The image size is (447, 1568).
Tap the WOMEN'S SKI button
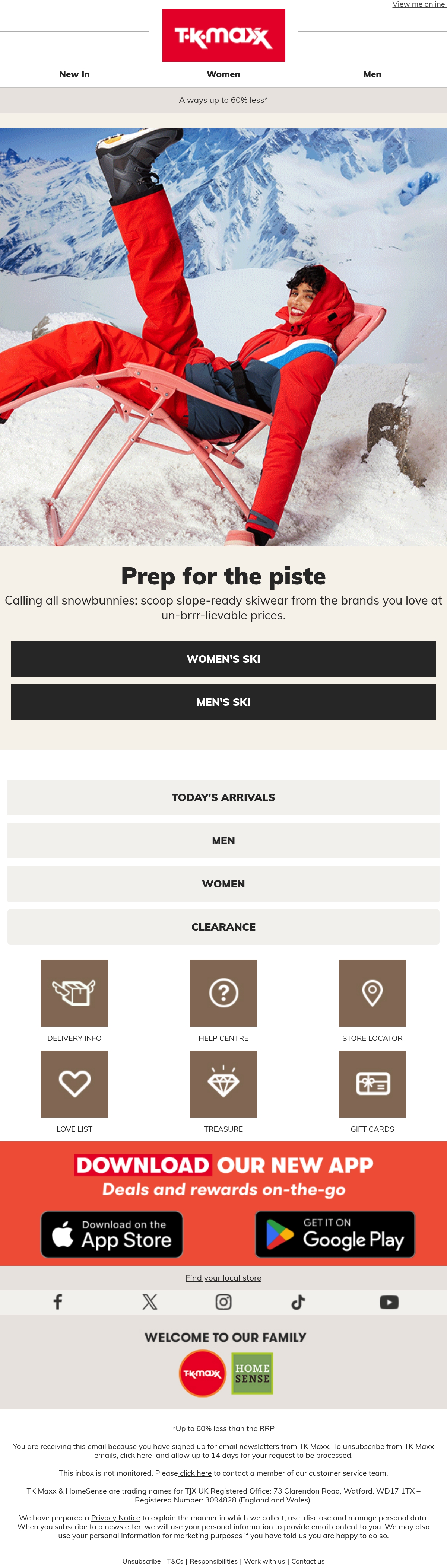coord(223,659)
